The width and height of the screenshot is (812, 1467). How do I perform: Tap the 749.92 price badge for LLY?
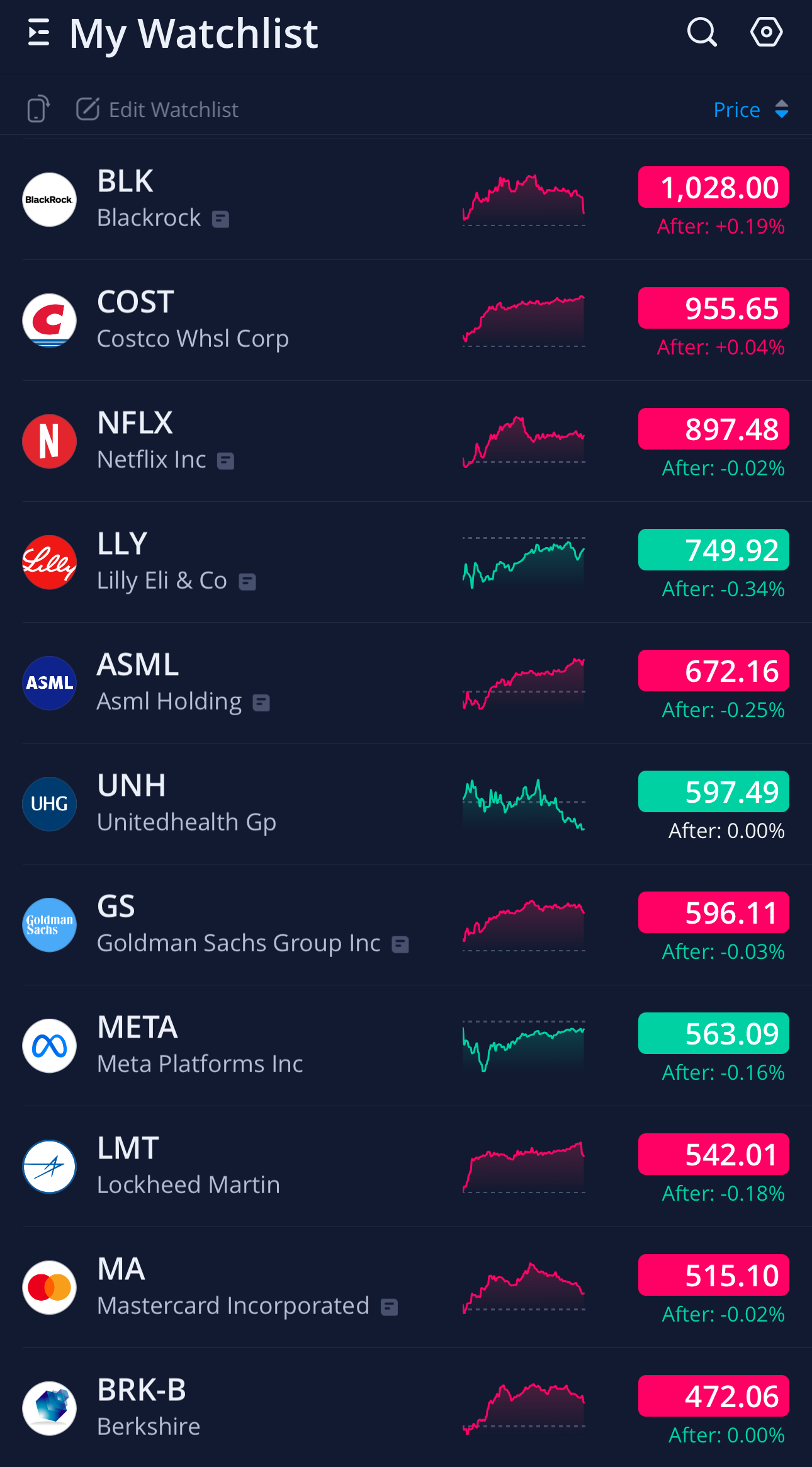tap(714, 550)
